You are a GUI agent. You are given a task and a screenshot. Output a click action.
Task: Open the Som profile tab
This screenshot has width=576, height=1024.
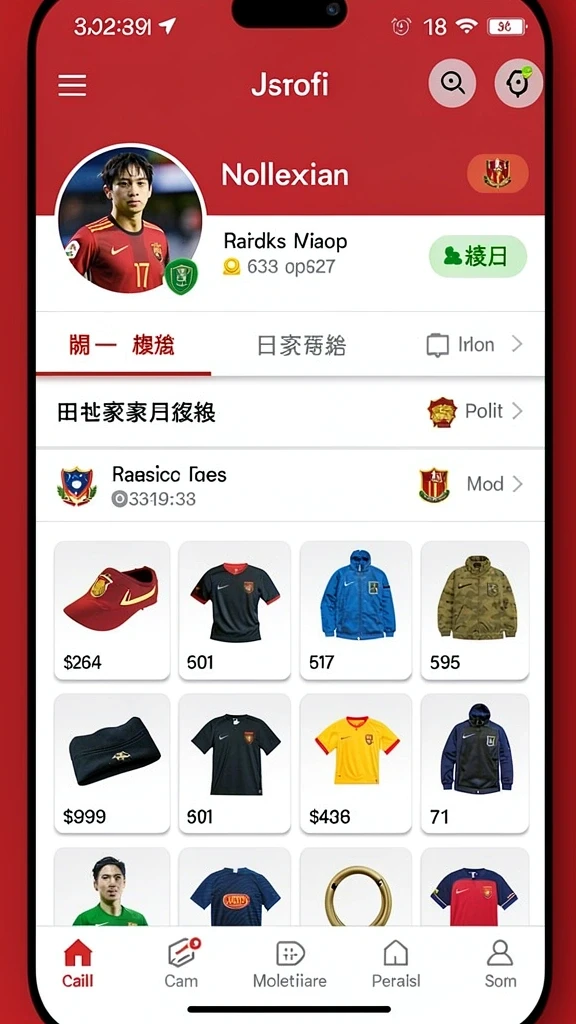click(x=500, y=963)
